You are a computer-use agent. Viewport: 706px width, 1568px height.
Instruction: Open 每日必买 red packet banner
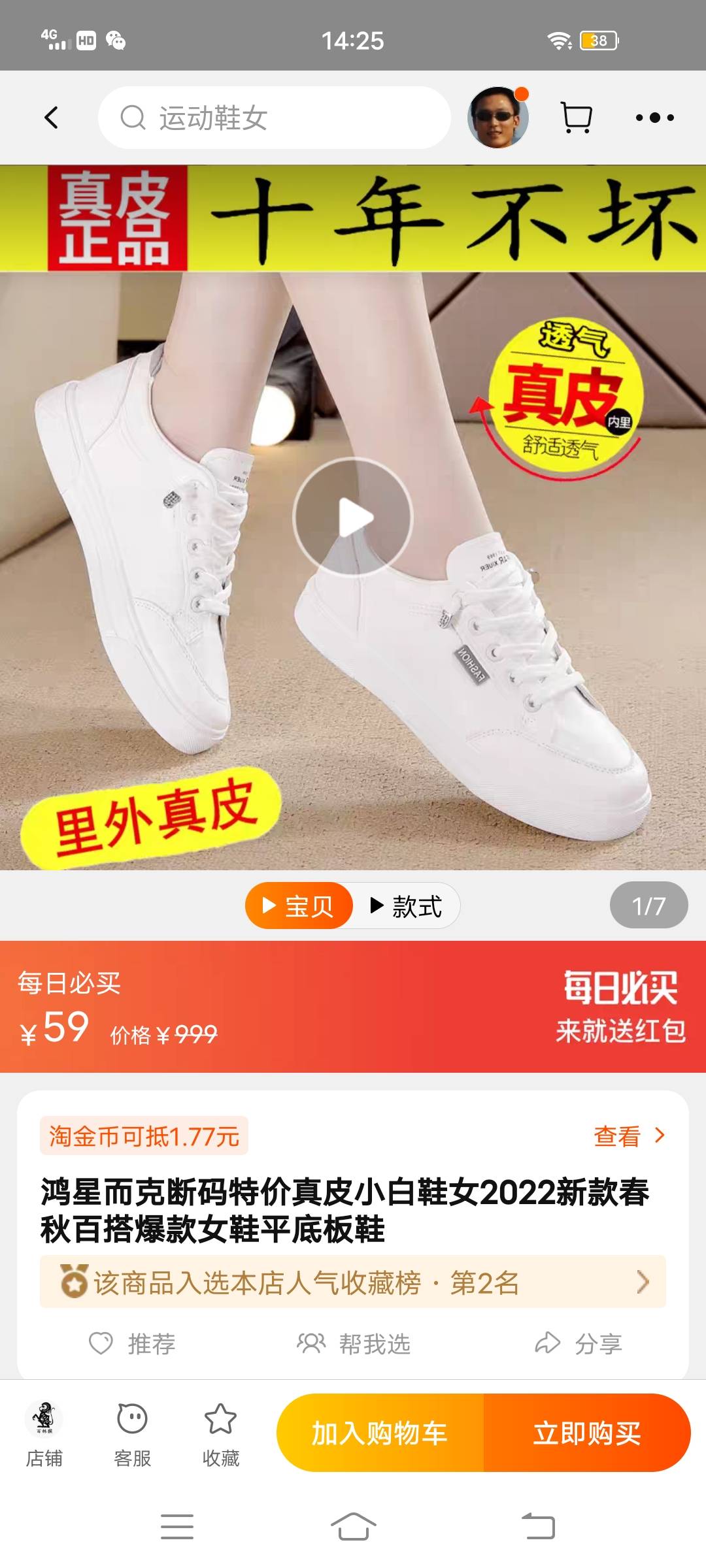tap(620, 1007)
